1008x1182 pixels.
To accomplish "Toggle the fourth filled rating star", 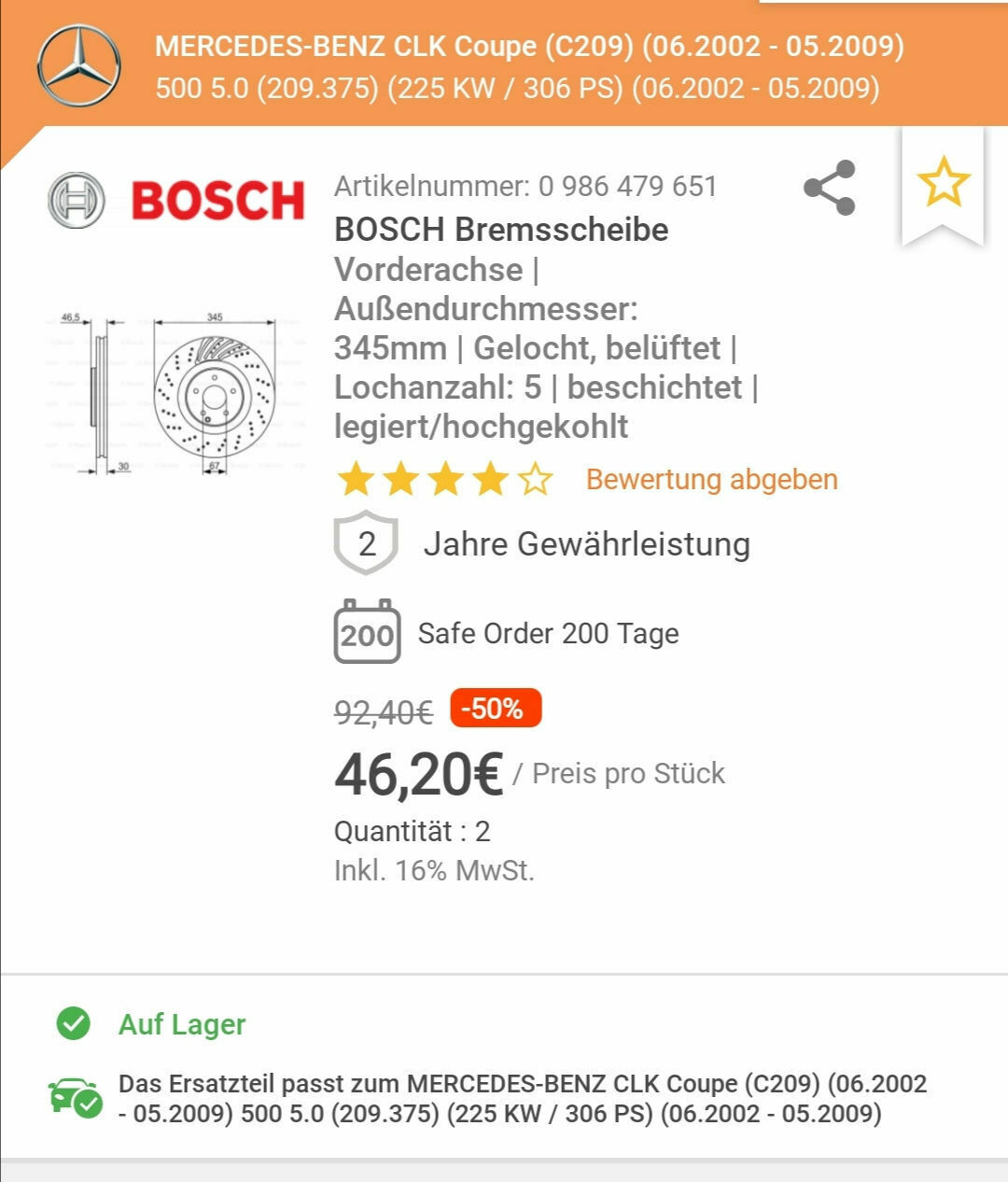I will tap(489, 481).
